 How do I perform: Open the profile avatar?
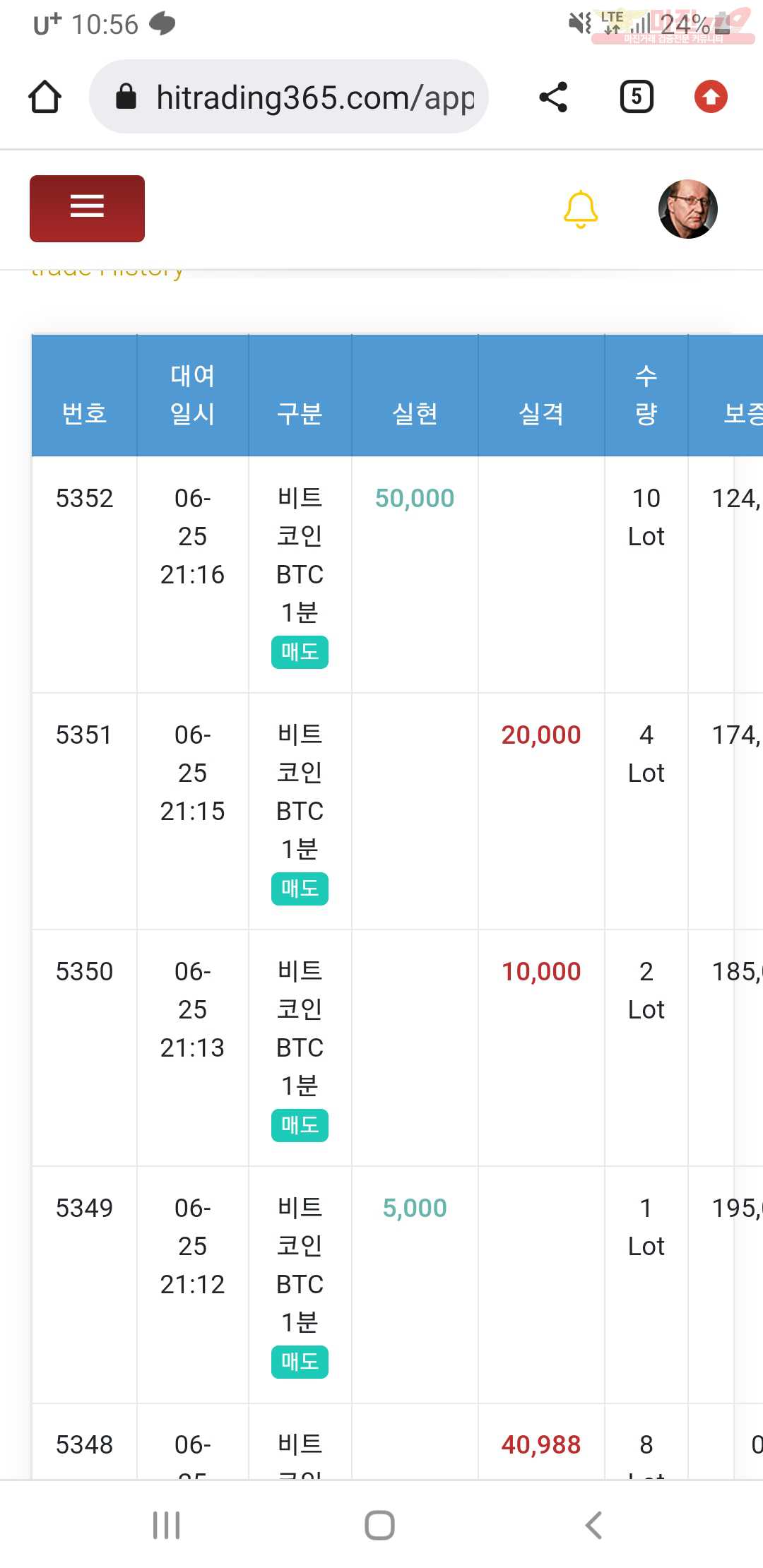[x=688, y=209]
